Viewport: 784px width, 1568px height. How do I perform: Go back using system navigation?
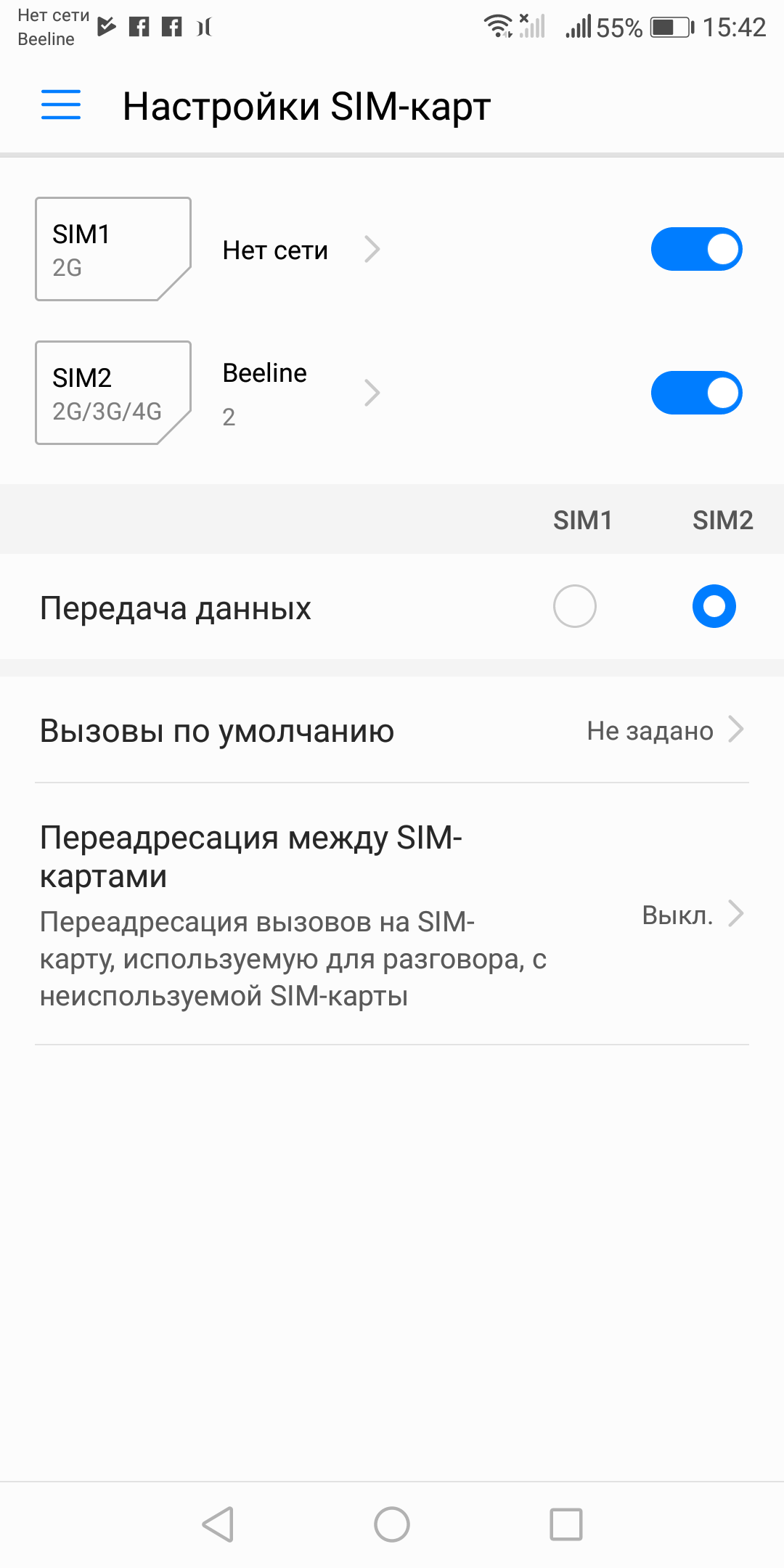[218, 1524]
